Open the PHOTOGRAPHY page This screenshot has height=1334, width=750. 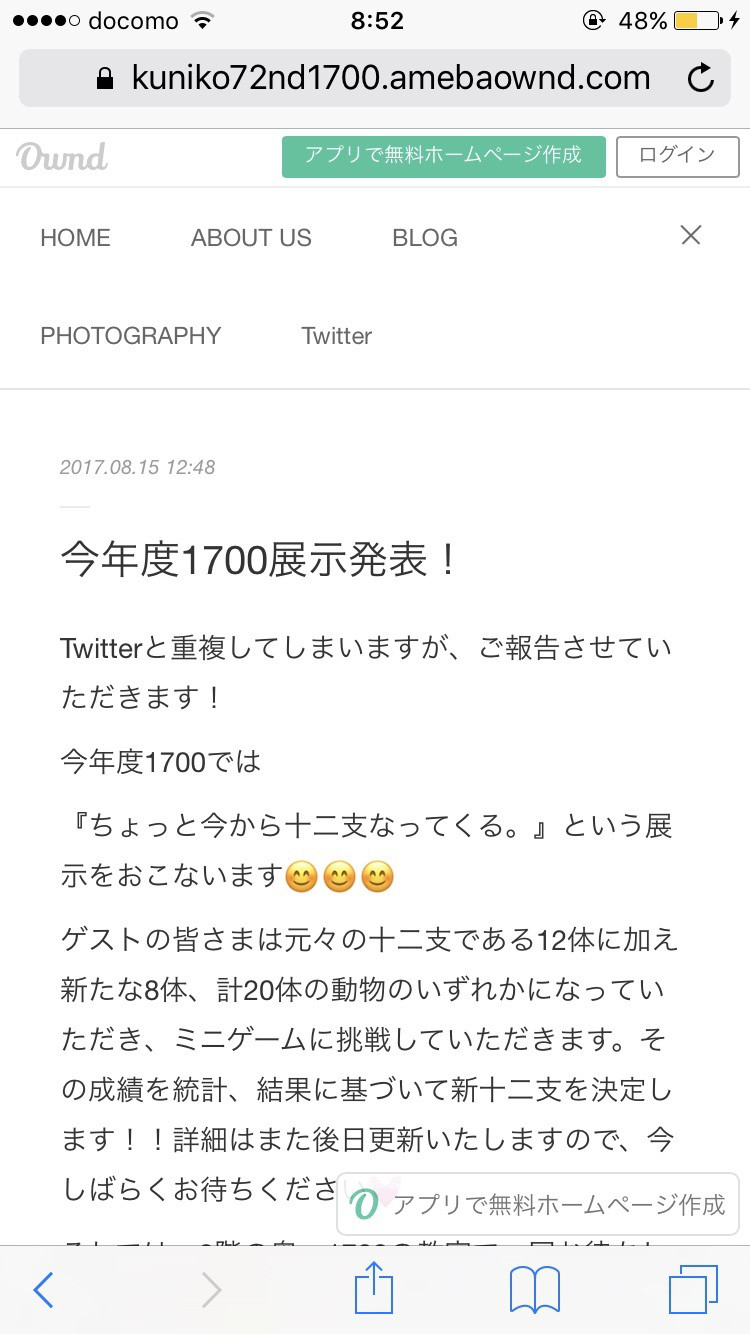(130, 336)
